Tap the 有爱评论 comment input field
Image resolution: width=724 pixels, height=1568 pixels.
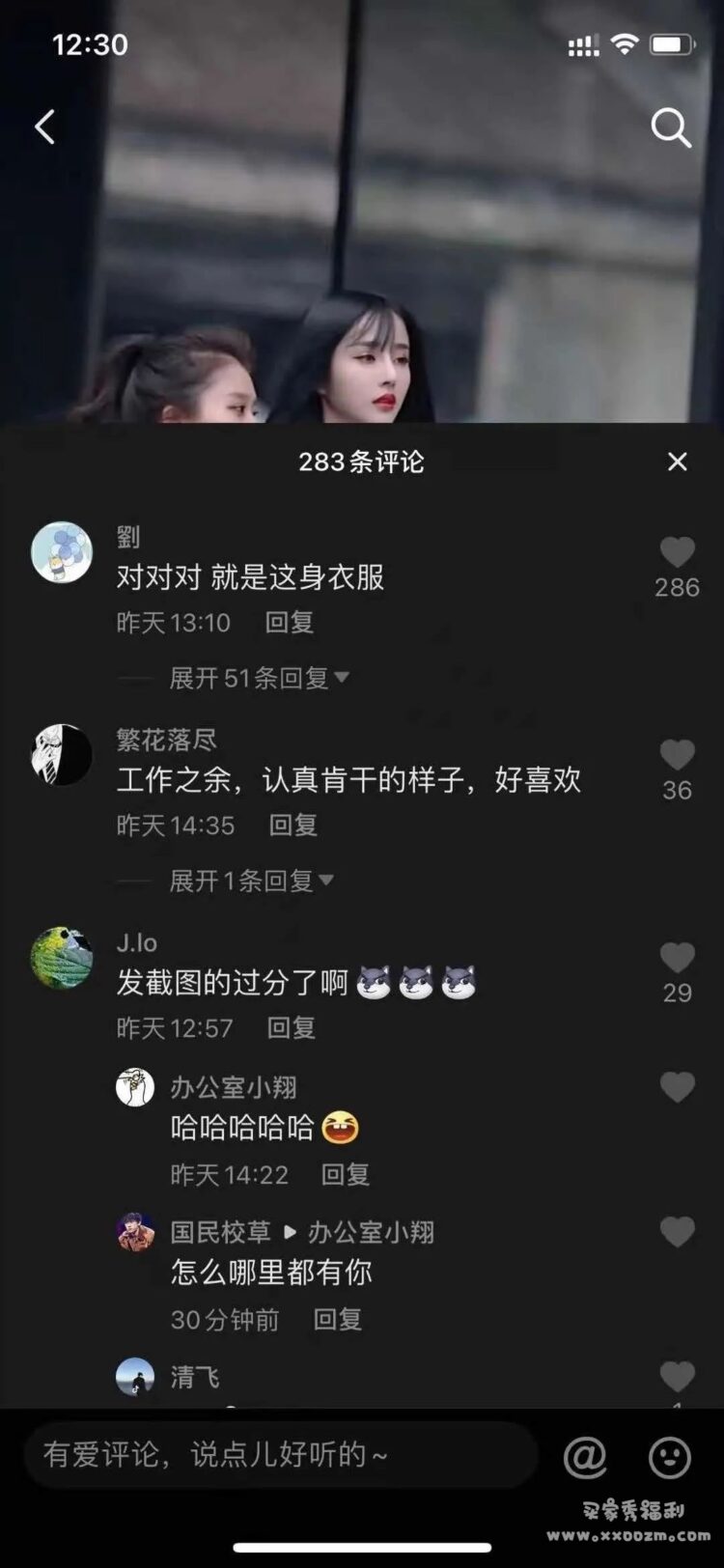pyautogui.click(x=281, y=1454)
